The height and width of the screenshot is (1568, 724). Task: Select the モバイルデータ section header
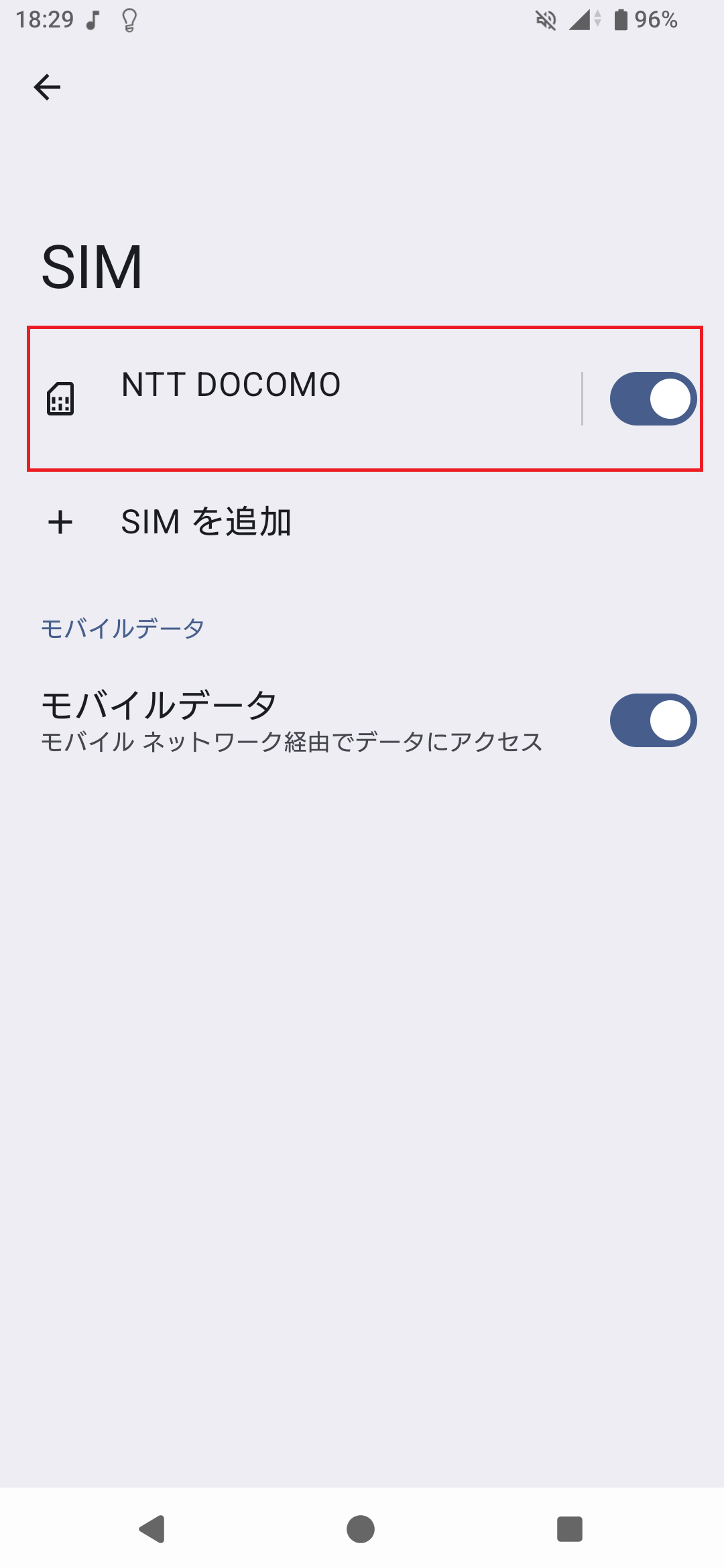click(x=122, y=628)
